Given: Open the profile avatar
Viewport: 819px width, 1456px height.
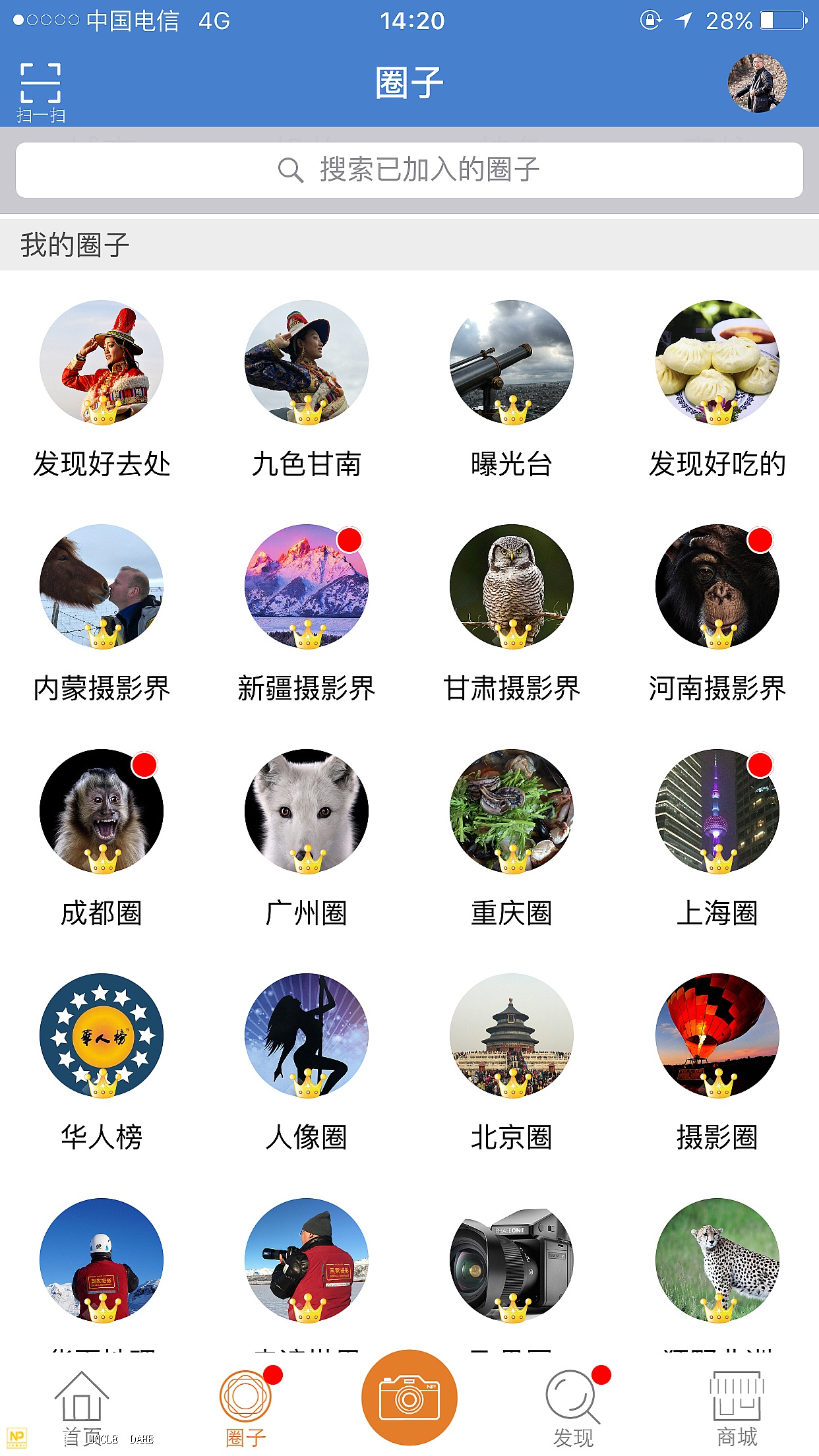Looking at the screenshot, I should 757,83.
